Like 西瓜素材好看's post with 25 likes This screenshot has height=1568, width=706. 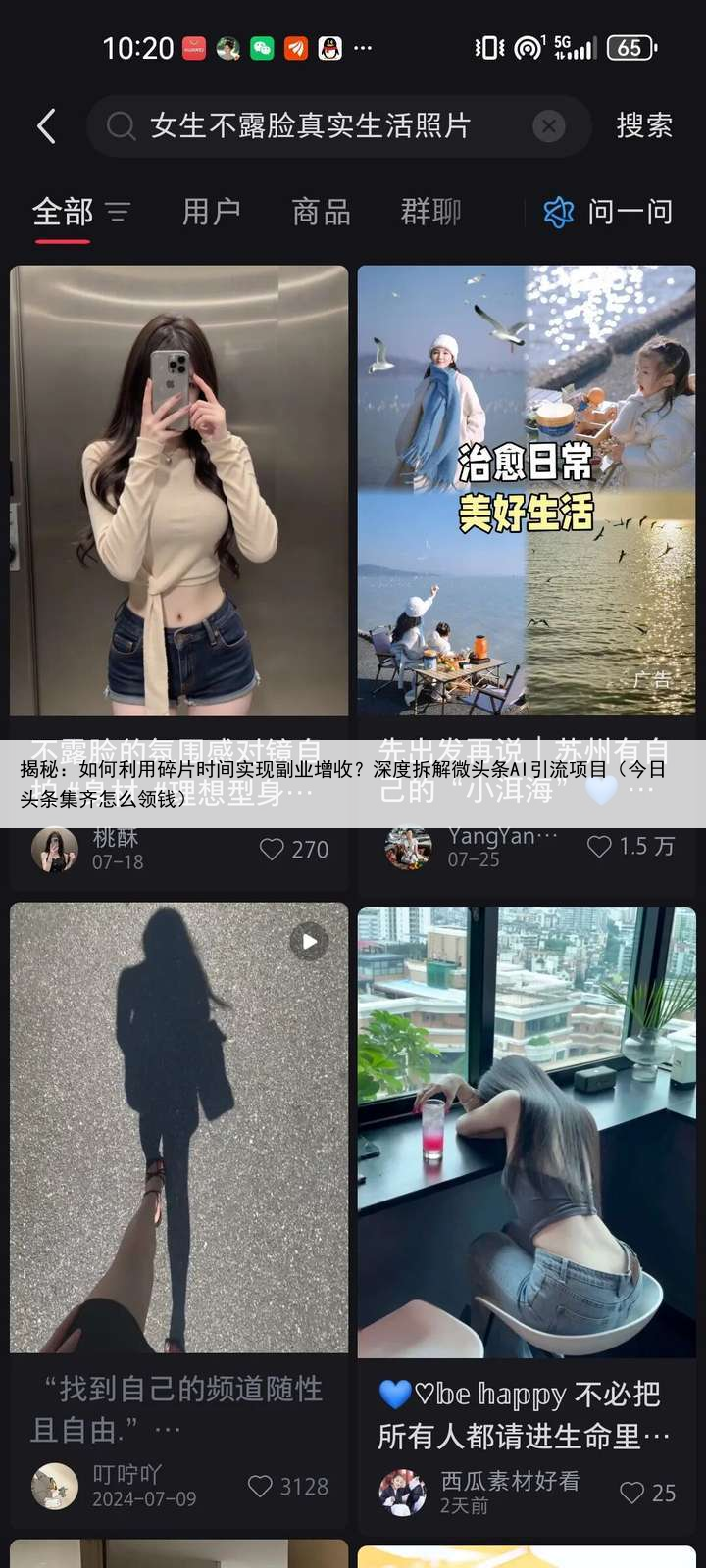632,1493
